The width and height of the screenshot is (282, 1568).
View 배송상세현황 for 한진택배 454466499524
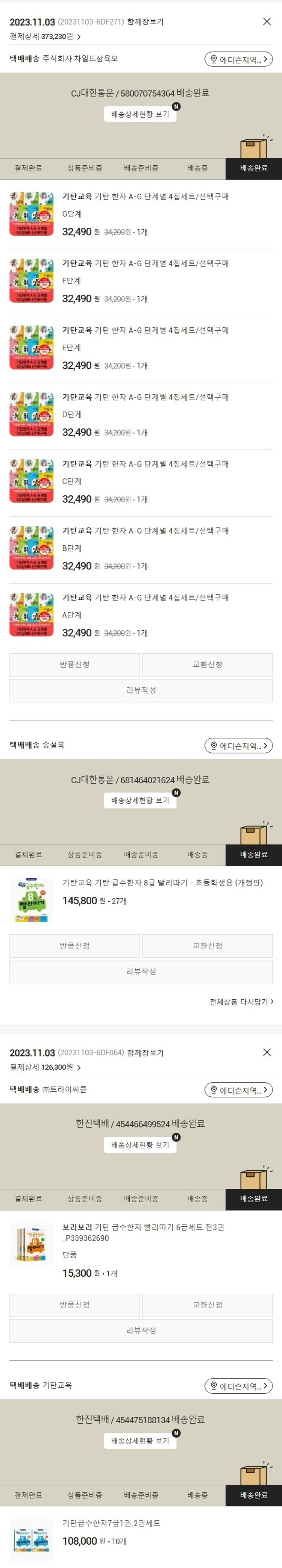(x=140, y=1144)
